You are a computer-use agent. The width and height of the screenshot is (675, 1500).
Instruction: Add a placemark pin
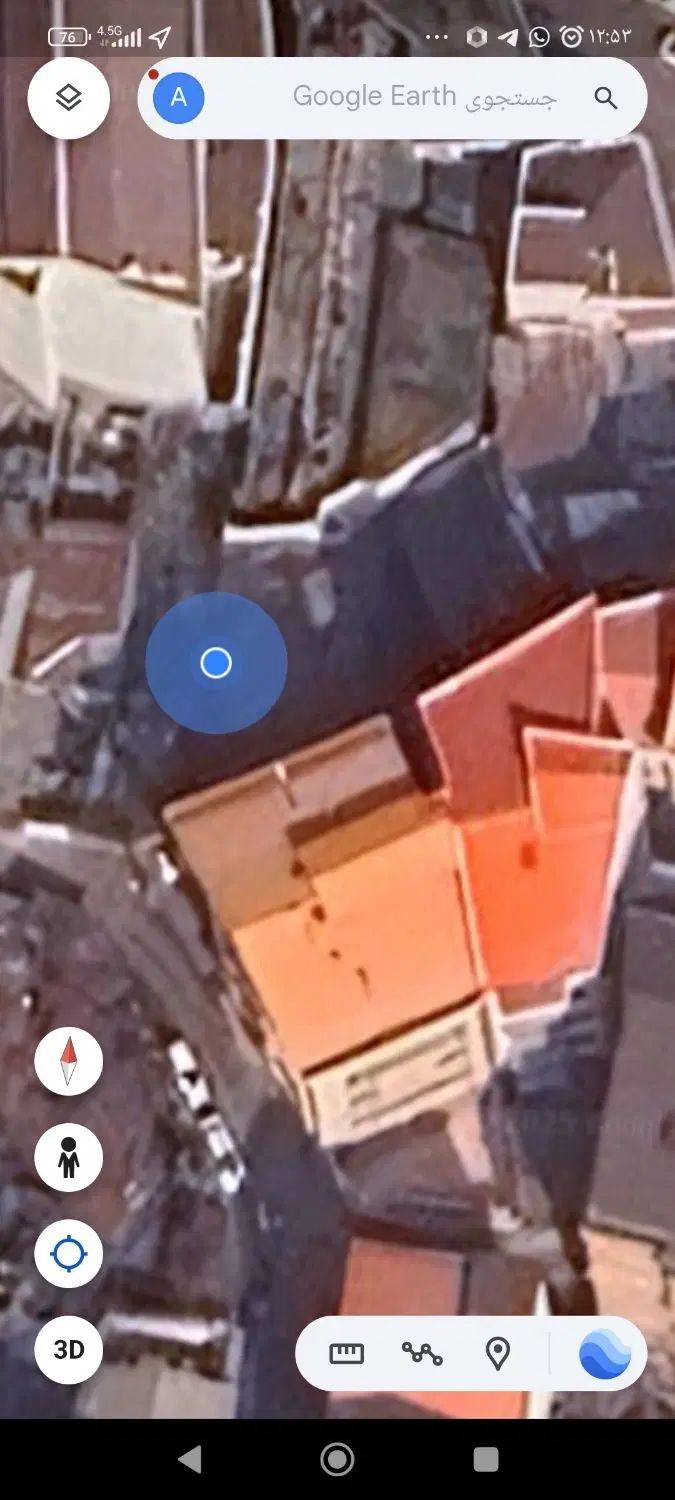click(497, 1354)
